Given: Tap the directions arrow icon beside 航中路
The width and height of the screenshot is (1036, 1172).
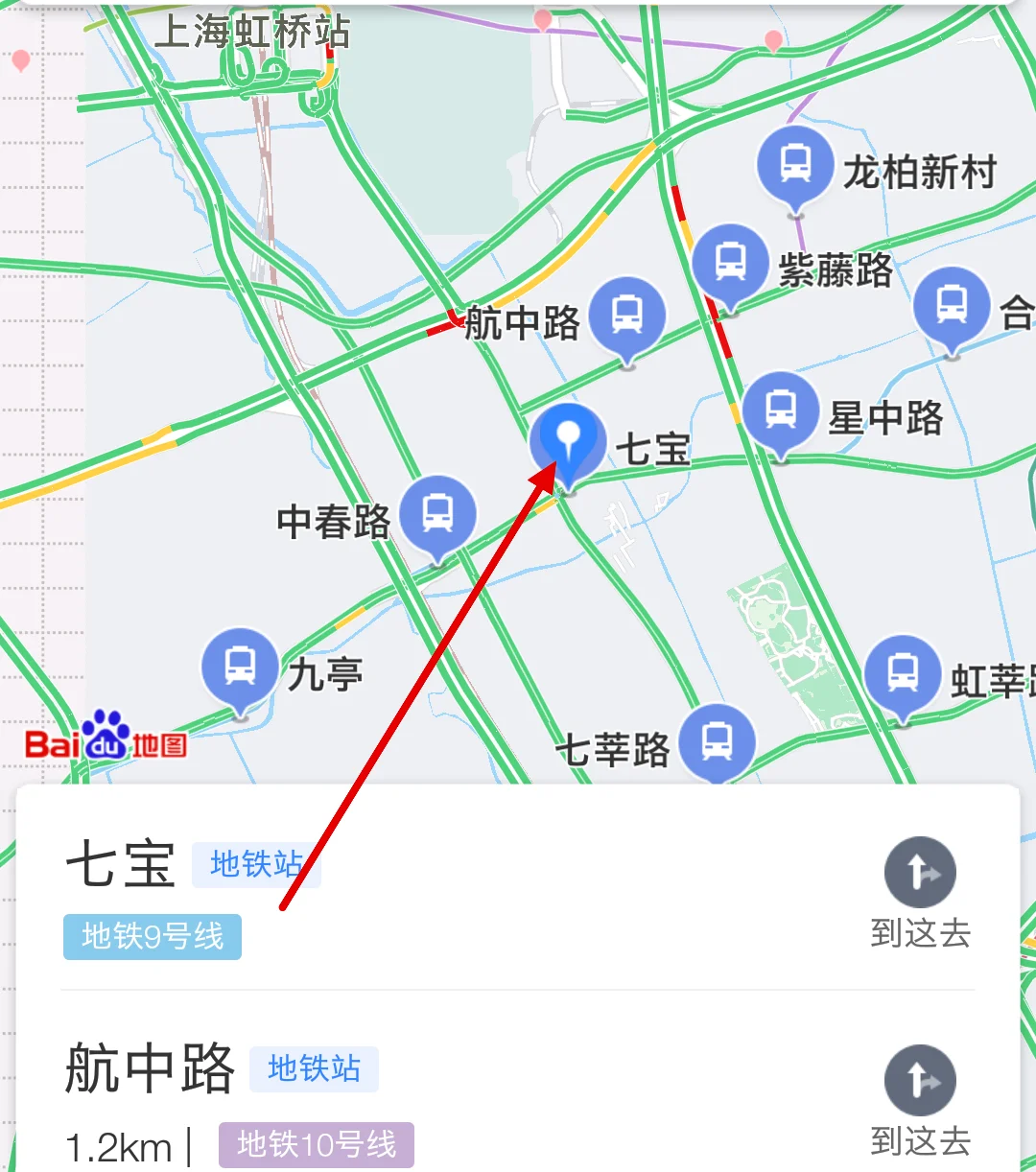Looking at the screenshot, I should pos(920,1079).
